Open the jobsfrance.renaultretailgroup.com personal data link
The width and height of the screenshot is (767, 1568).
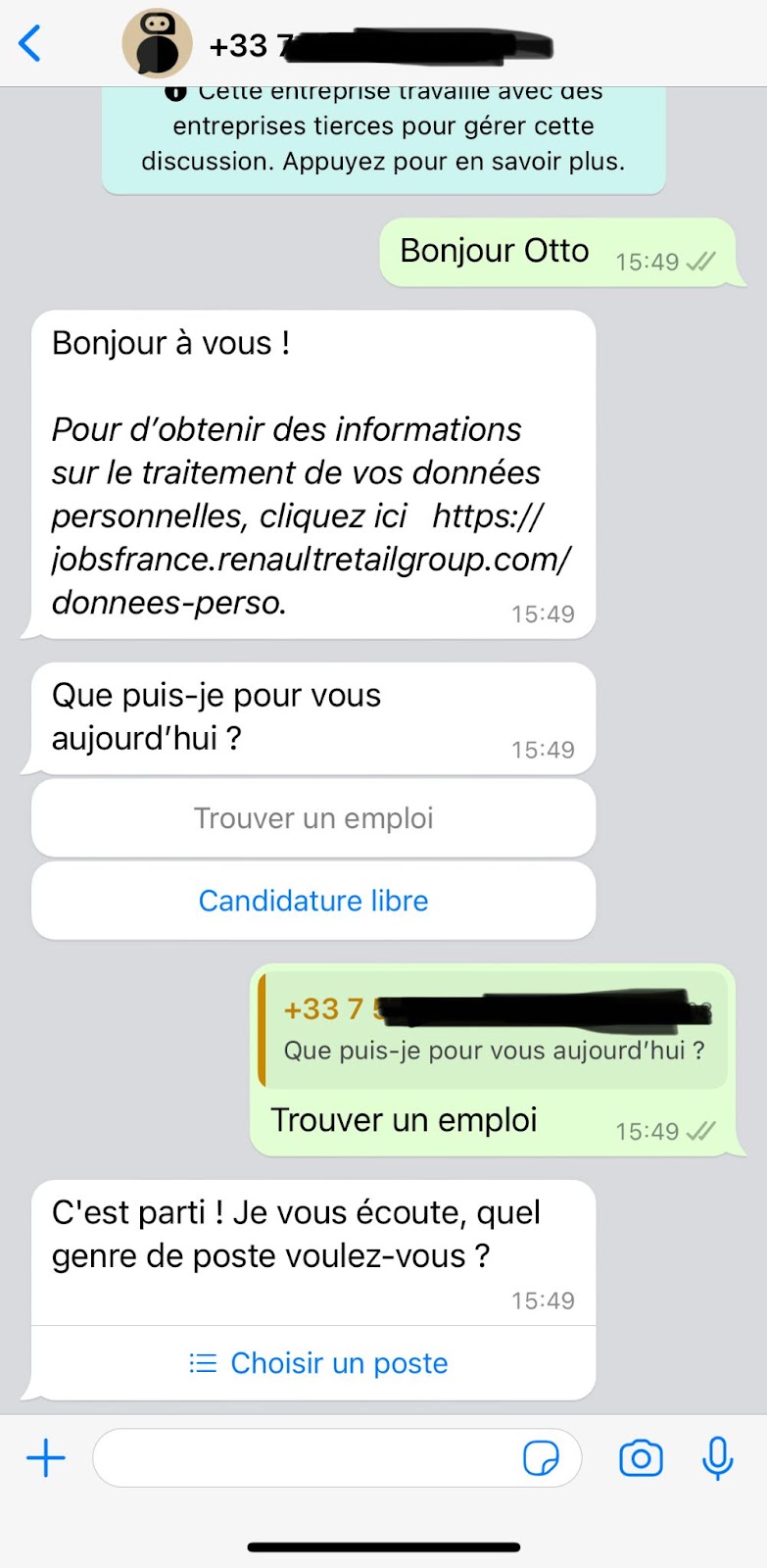pos(311,559)
